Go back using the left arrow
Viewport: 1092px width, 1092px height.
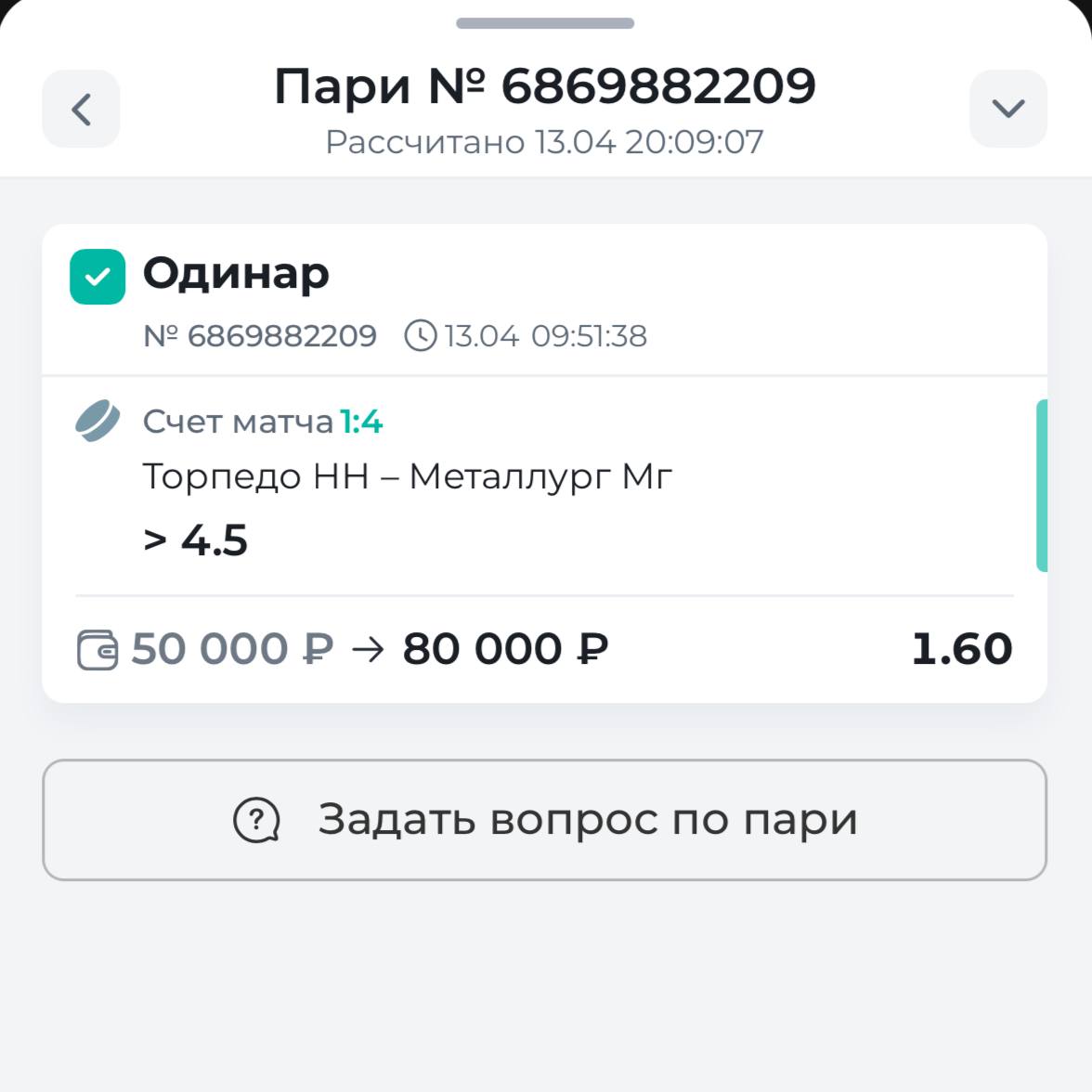[x=81, y=109]
